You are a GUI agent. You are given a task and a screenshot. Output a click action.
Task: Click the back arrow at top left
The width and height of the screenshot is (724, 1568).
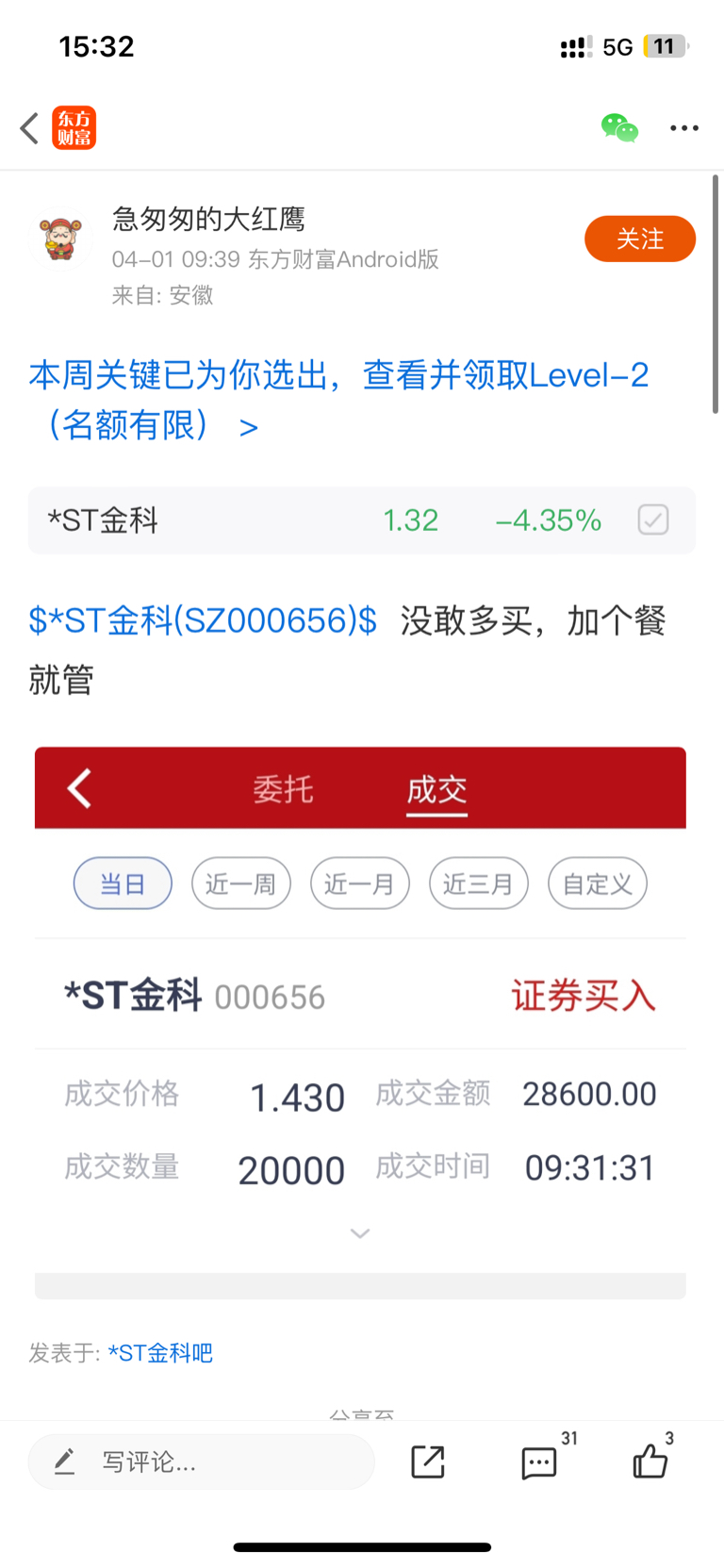pyautogui.click(x=27, y=126)
